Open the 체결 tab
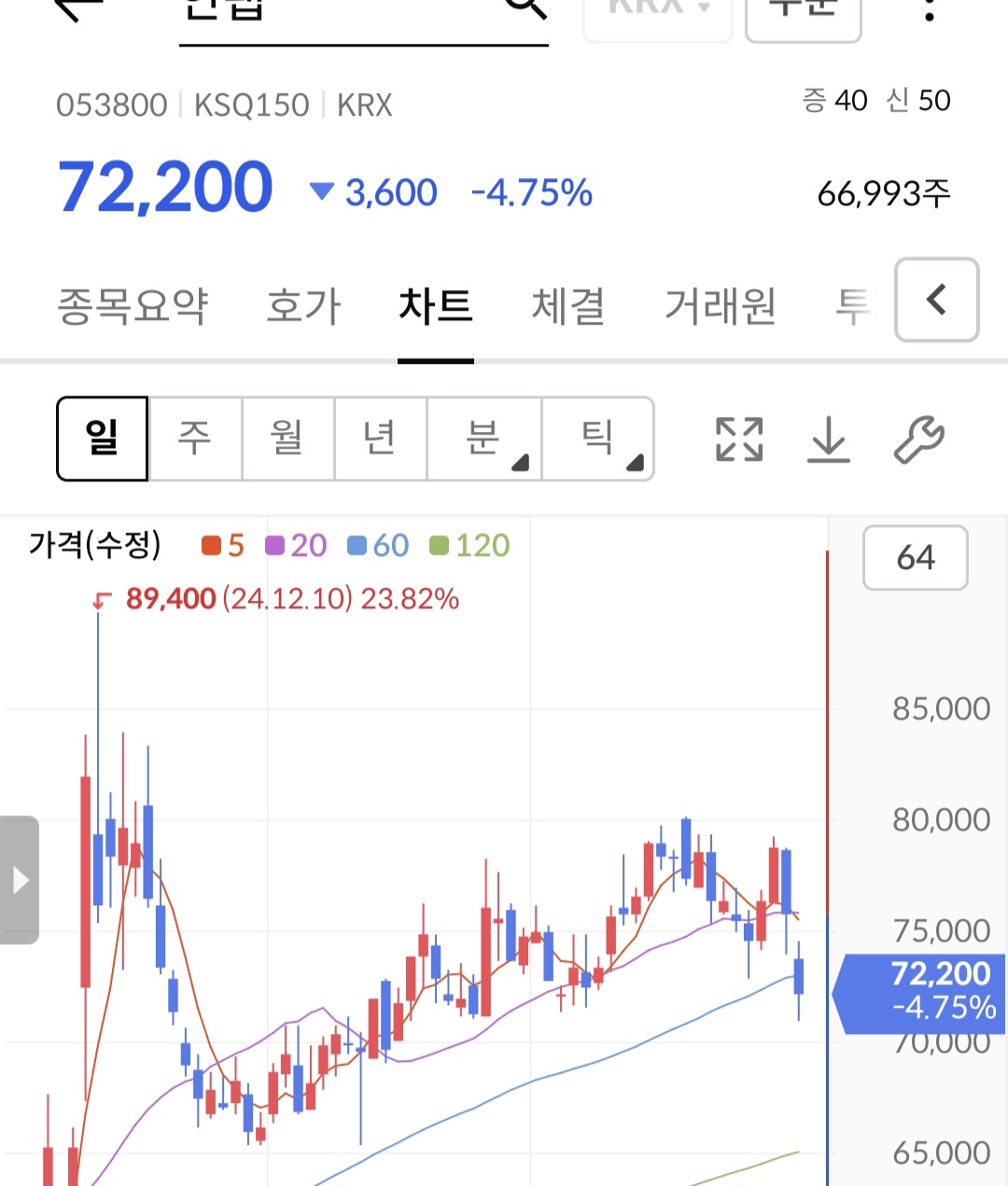1008x1186 pixels. coord(567,306)
